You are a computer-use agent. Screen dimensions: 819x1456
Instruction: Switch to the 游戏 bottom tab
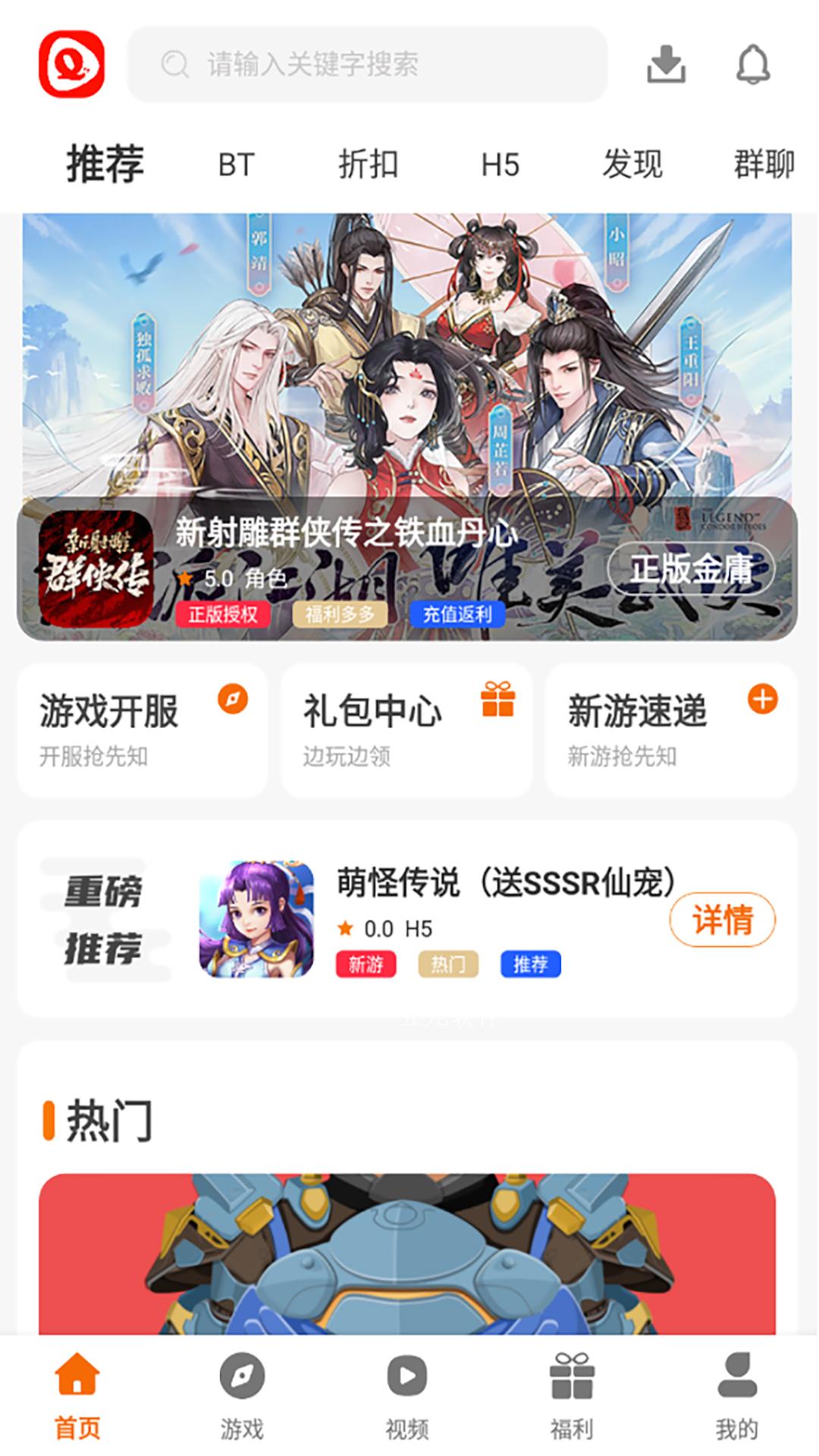(242, 1395)
